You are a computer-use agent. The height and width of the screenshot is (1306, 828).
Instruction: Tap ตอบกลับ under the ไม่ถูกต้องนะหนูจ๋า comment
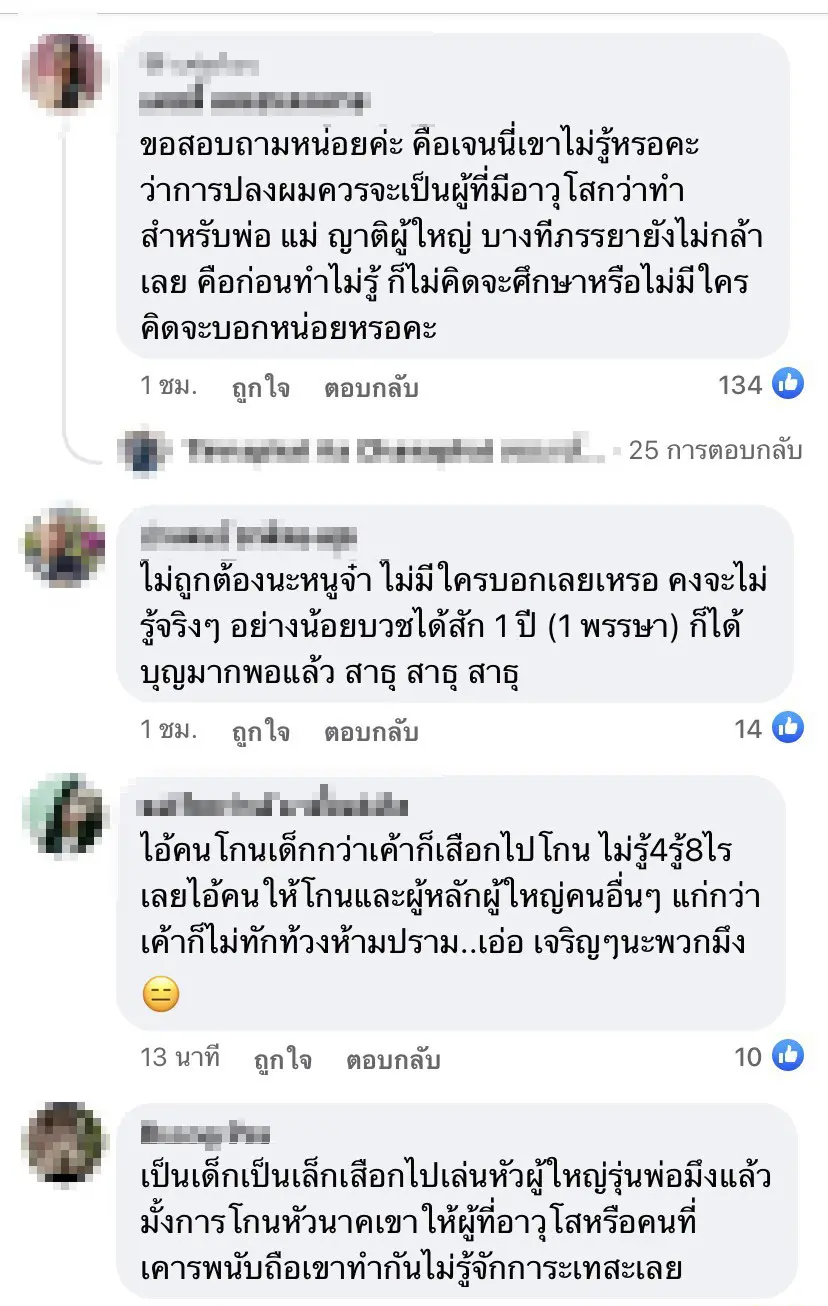click(x=370, y=732)
